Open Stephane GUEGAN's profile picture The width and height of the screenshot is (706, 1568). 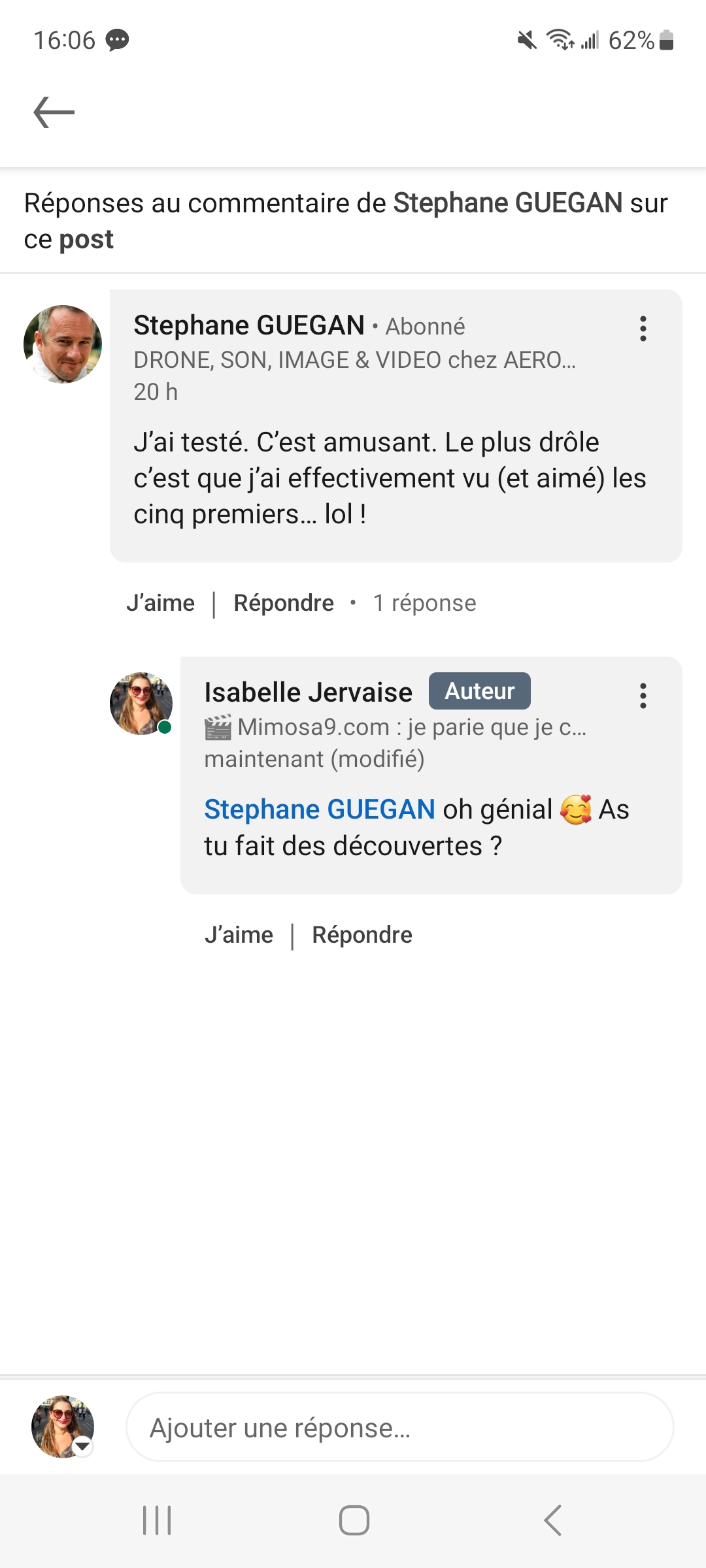[x=63, y=344]
